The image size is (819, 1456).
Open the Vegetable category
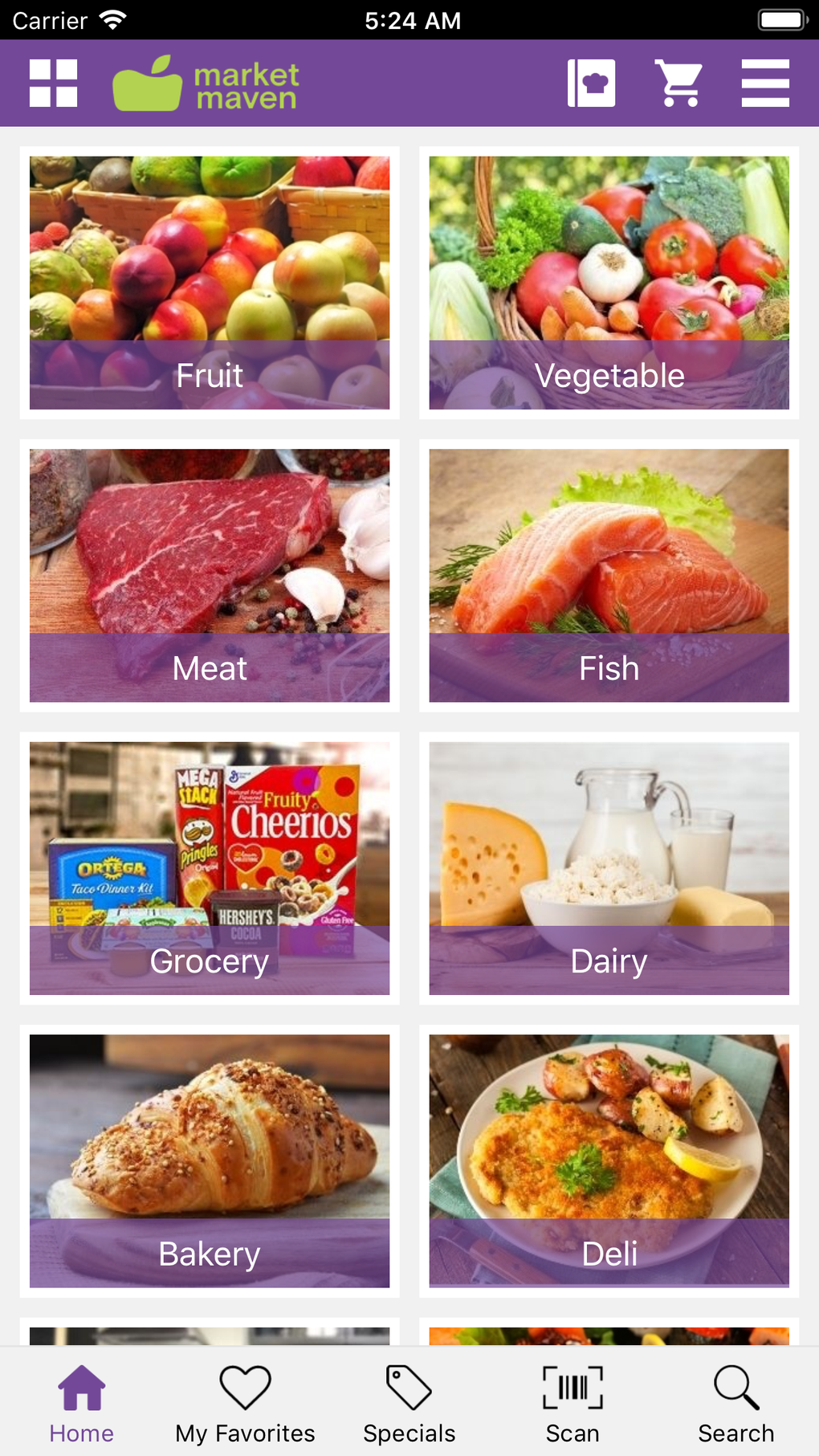[x=609, y=283]
